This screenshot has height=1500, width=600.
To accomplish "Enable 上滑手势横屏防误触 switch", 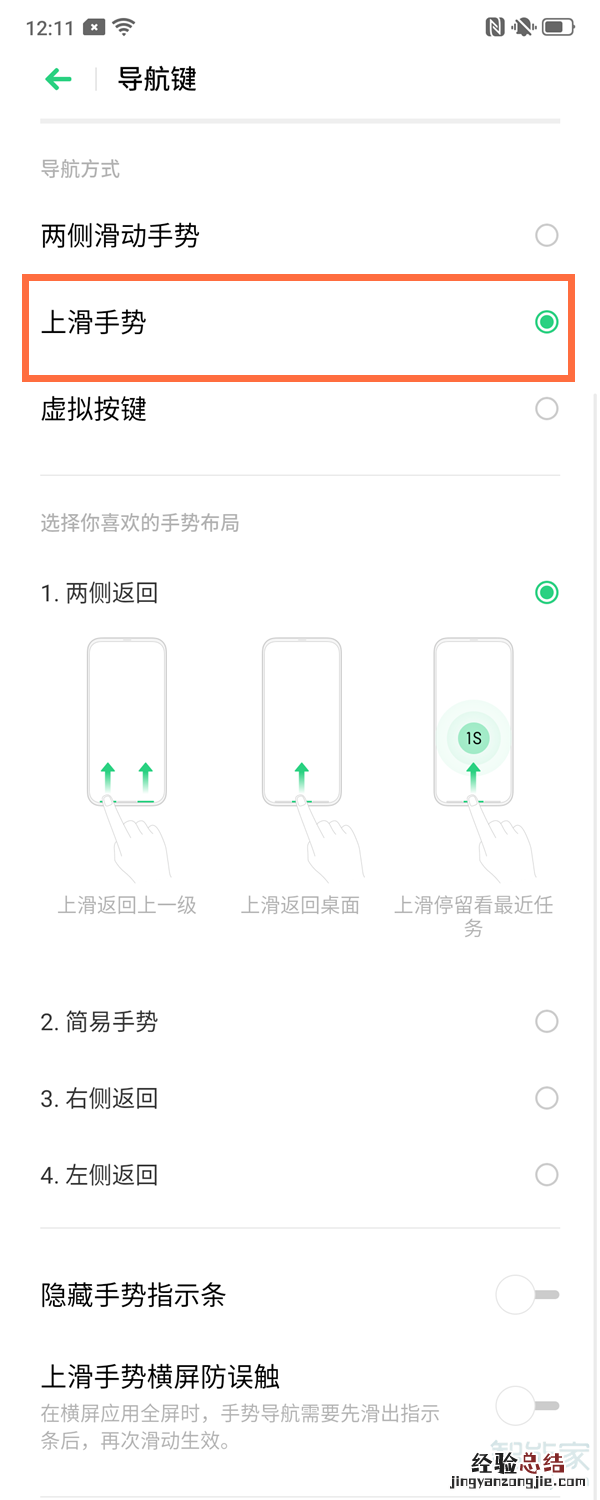I will (527, 1406).
